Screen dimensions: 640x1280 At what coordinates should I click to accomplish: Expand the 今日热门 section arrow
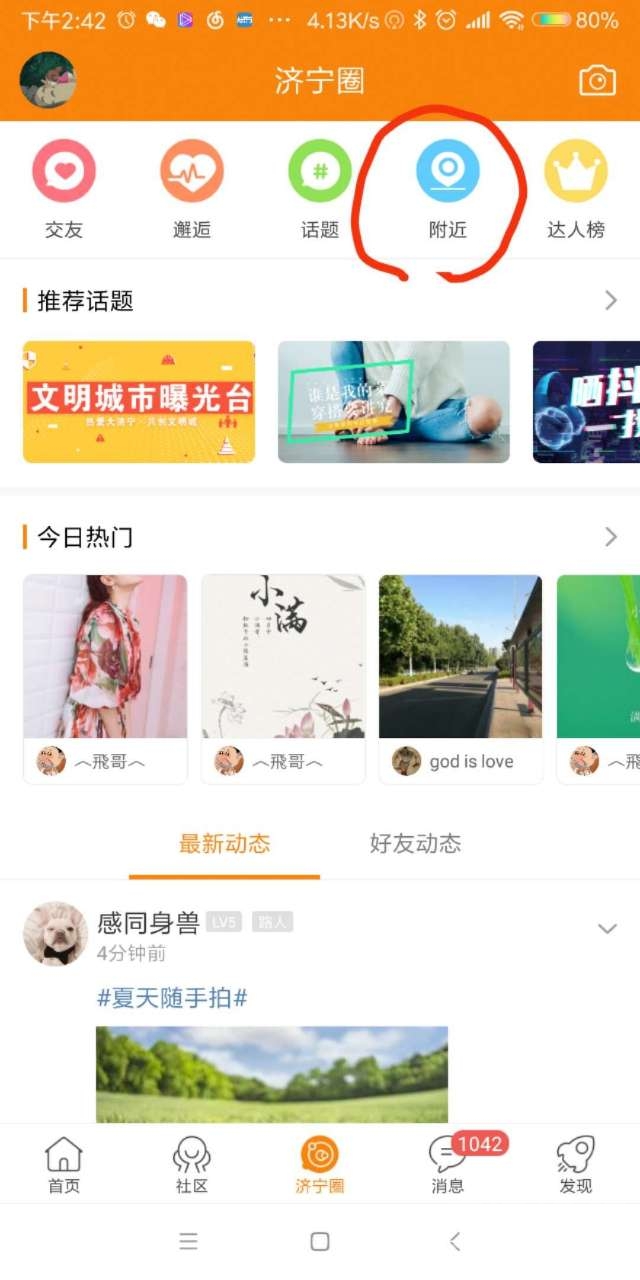click(x=611, y=537)
